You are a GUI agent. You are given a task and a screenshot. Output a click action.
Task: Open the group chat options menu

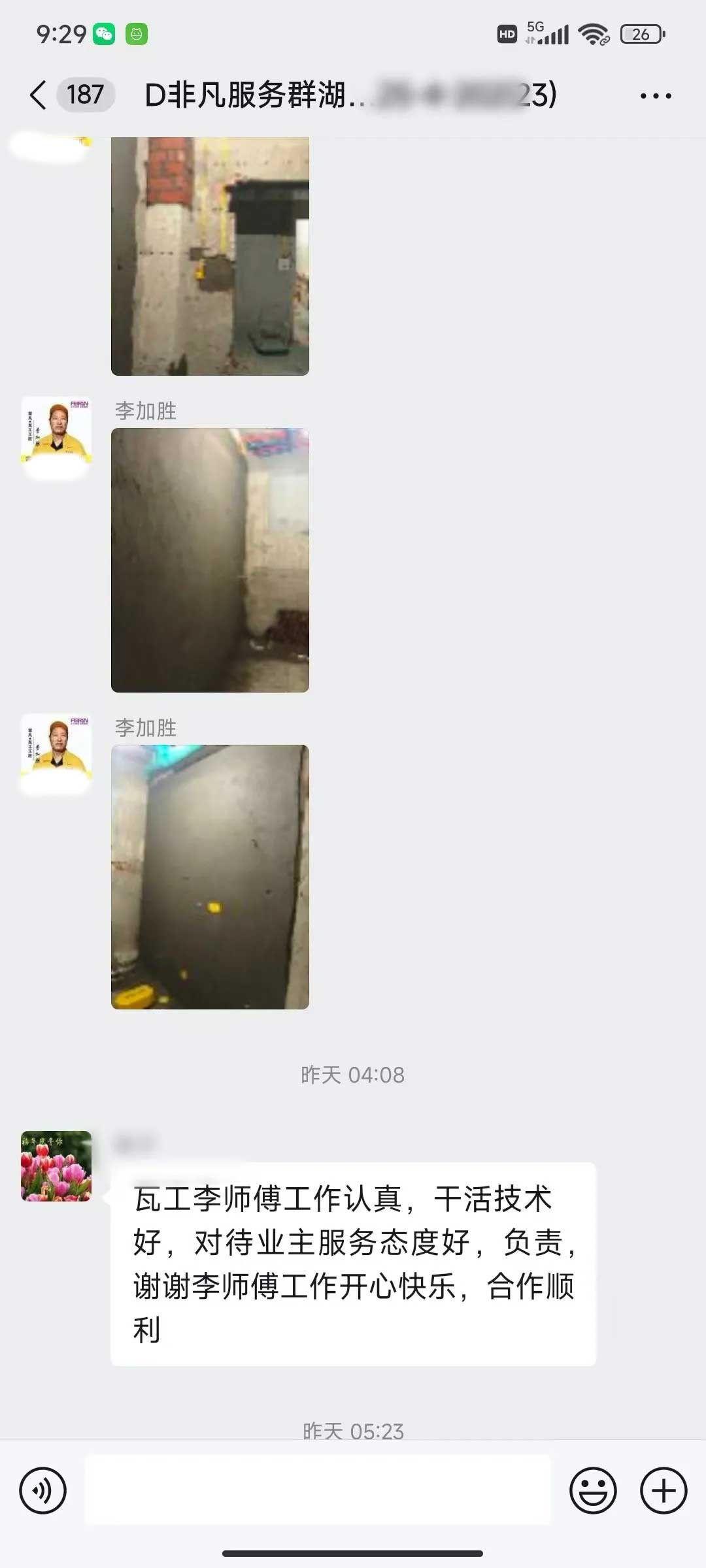coord(655,96)
